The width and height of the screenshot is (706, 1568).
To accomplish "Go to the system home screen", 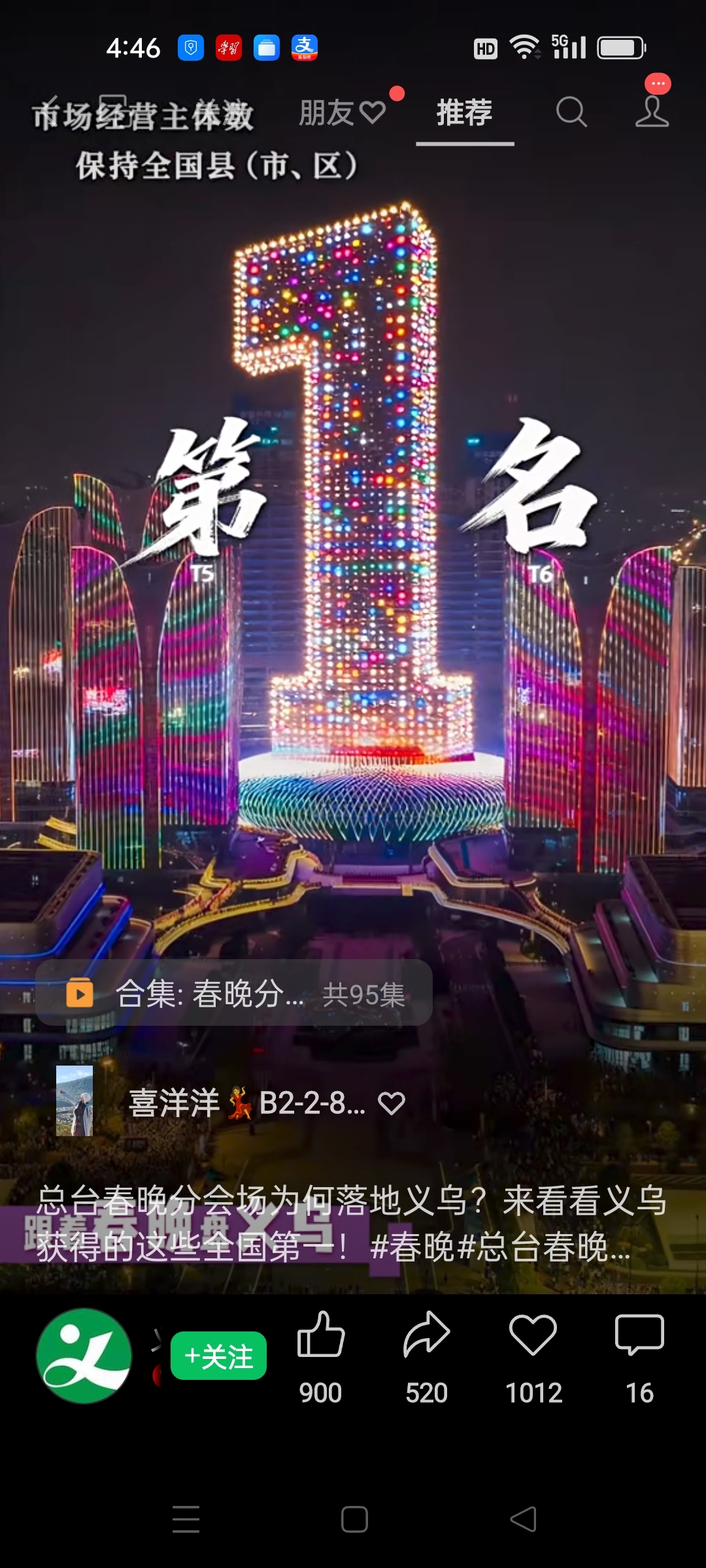I will point(354,1519).
